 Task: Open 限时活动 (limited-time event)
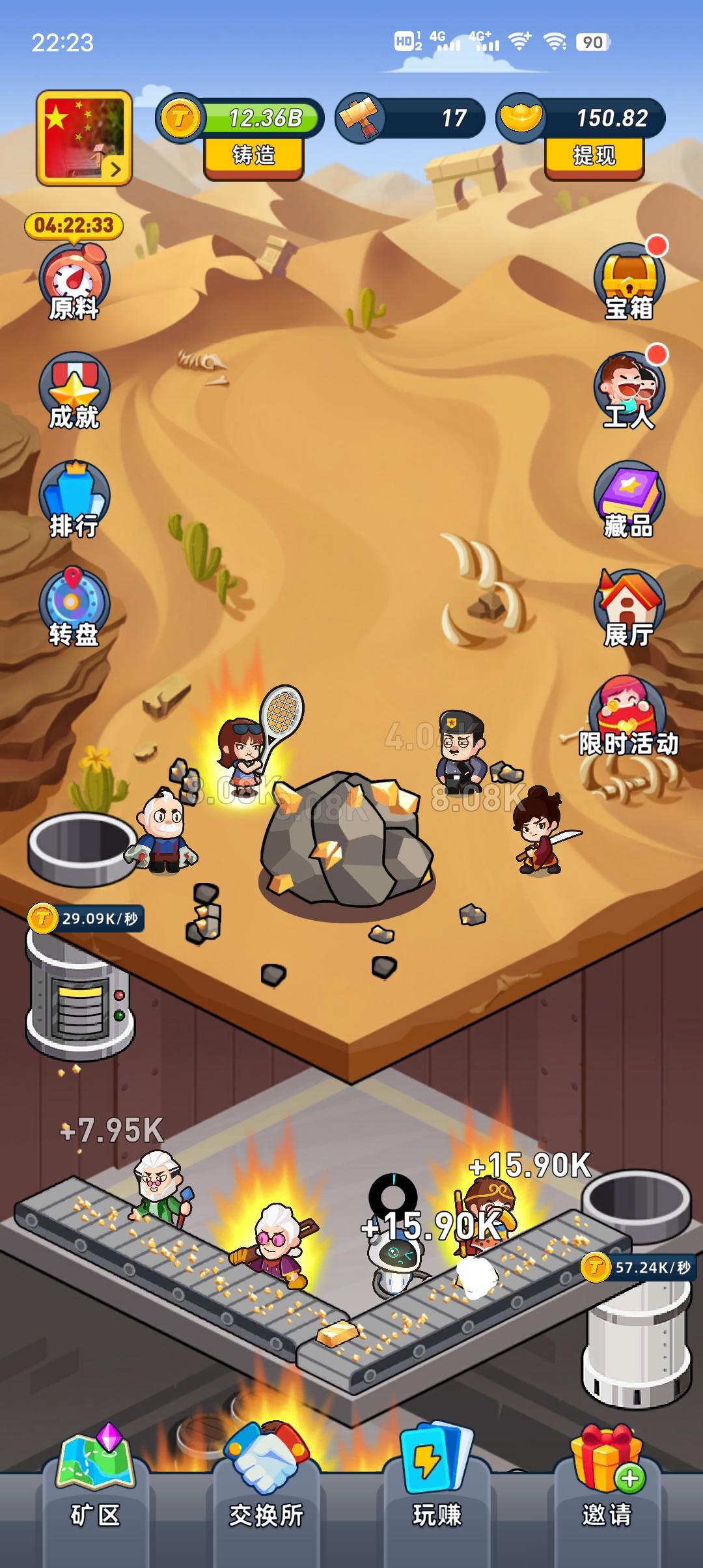tap(628, 716)
